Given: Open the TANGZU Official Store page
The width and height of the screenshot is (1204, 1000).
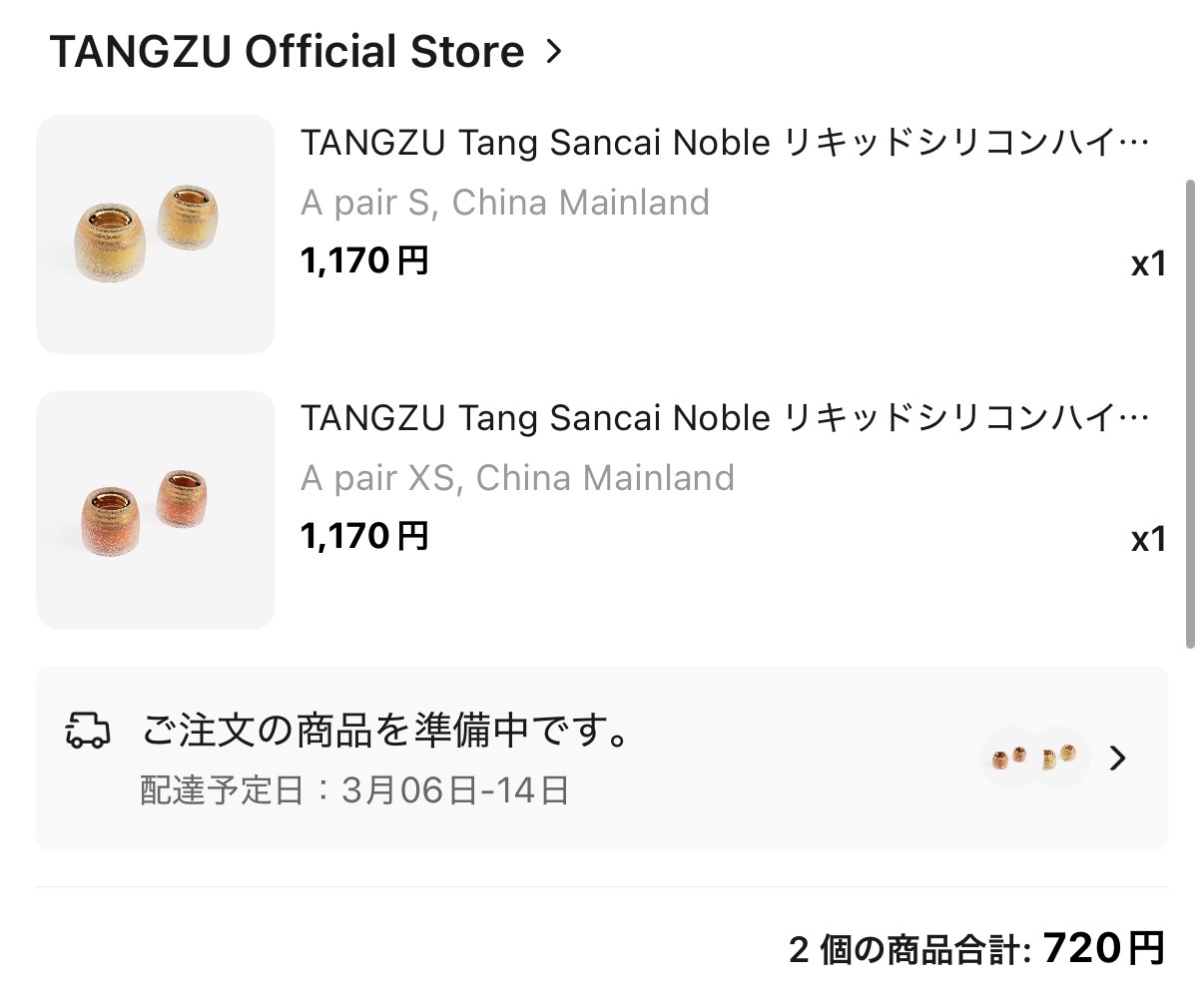Looking at the screenshot, I should (306, 52).
